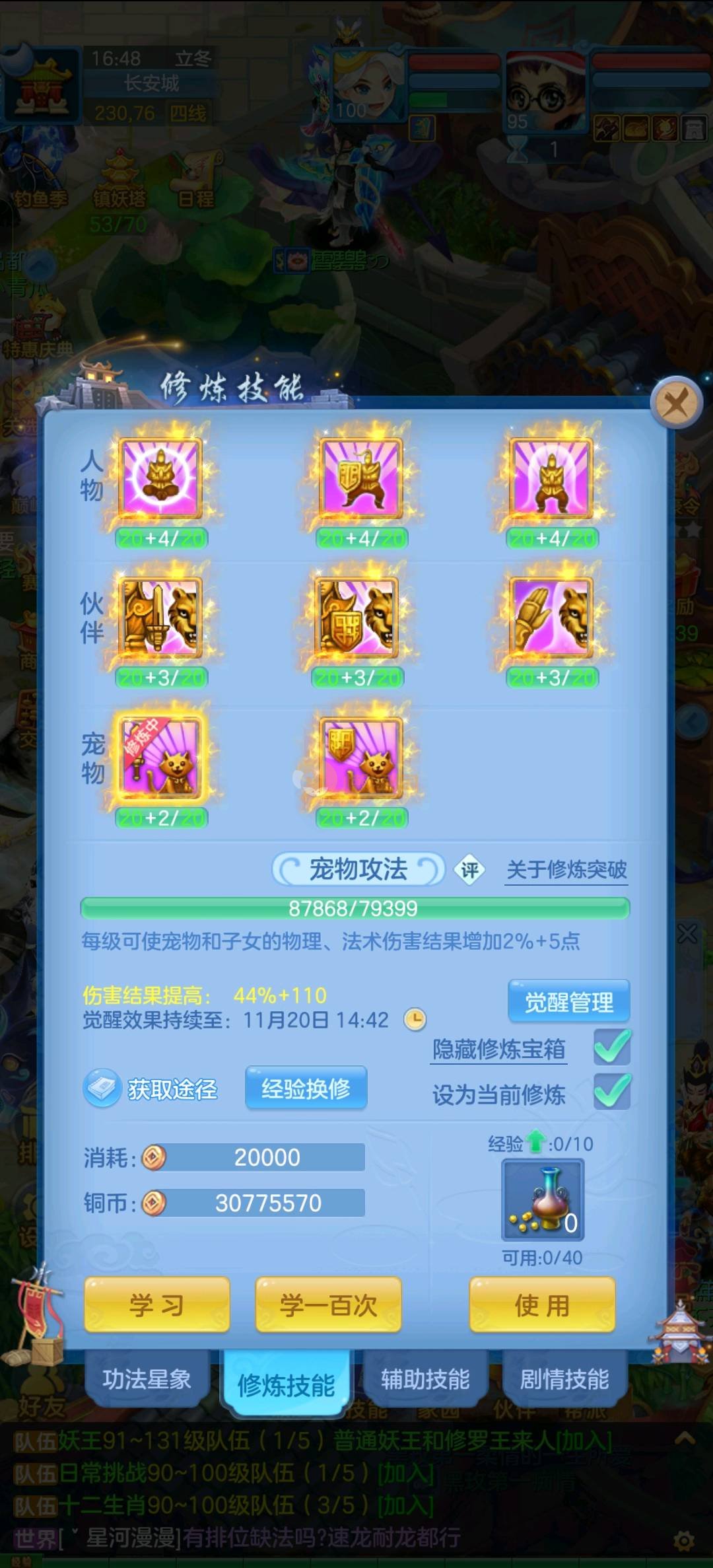This screenshot has width=713, height=1568.
Task: Switch to the 功法星象 tab
Action: (x=147, y=1379)
